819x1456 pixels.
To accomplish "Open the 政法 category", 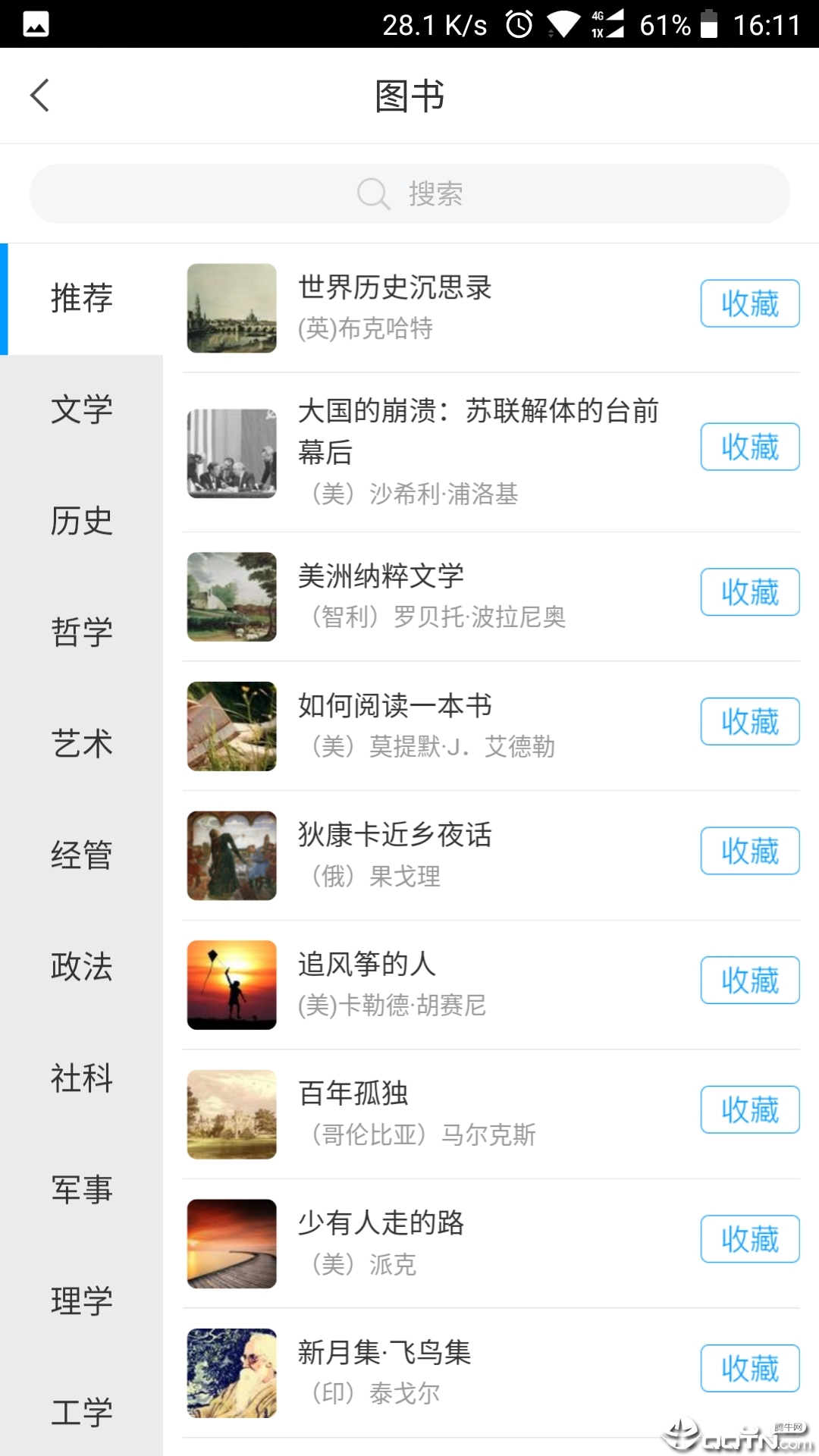I will pyautogui.click(x=81, y=966).
